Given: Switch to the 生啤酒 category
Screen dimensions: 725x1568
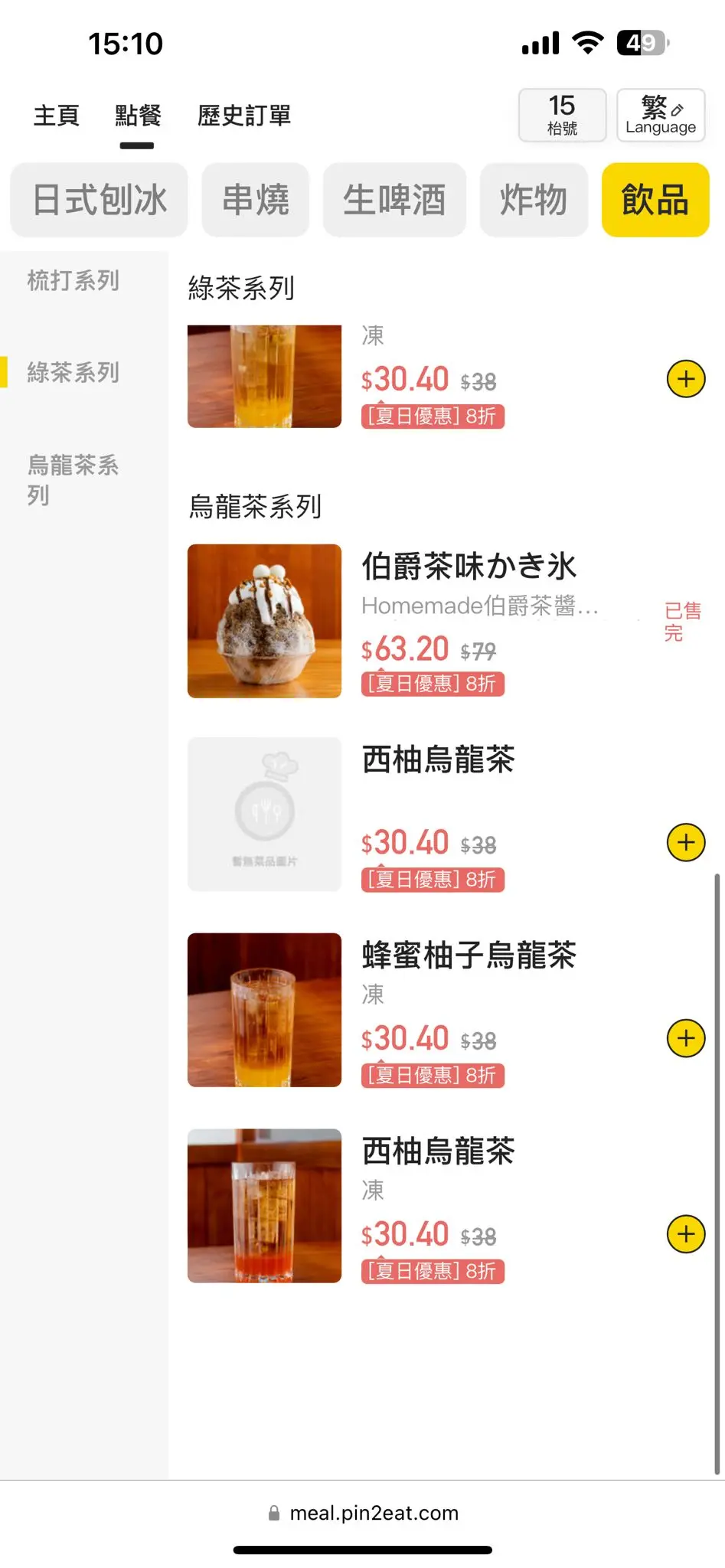Looking at the screenshot, I should coord(394,200).
